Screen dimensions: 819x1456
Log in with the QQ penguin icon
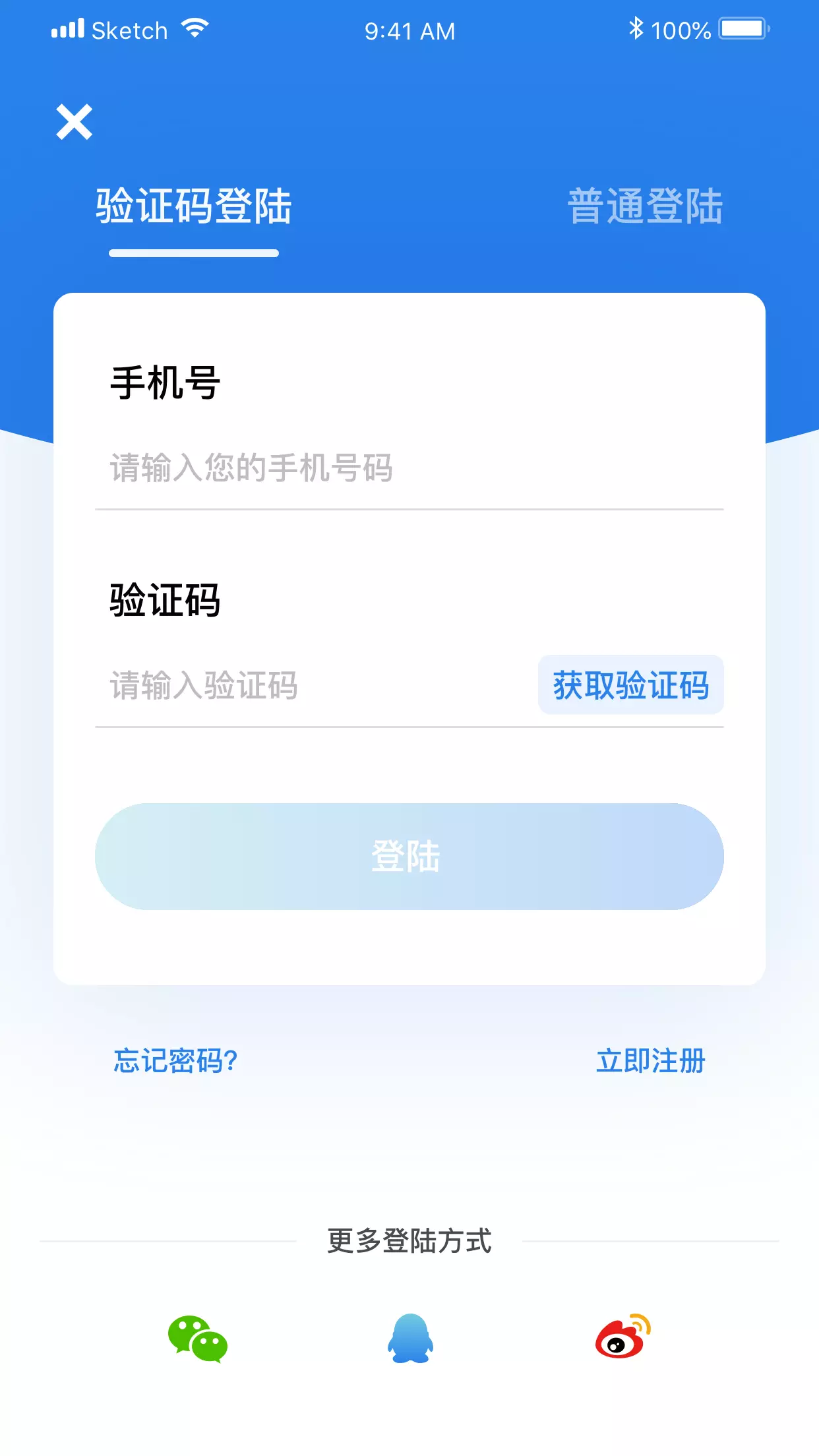click(410, 1339)
